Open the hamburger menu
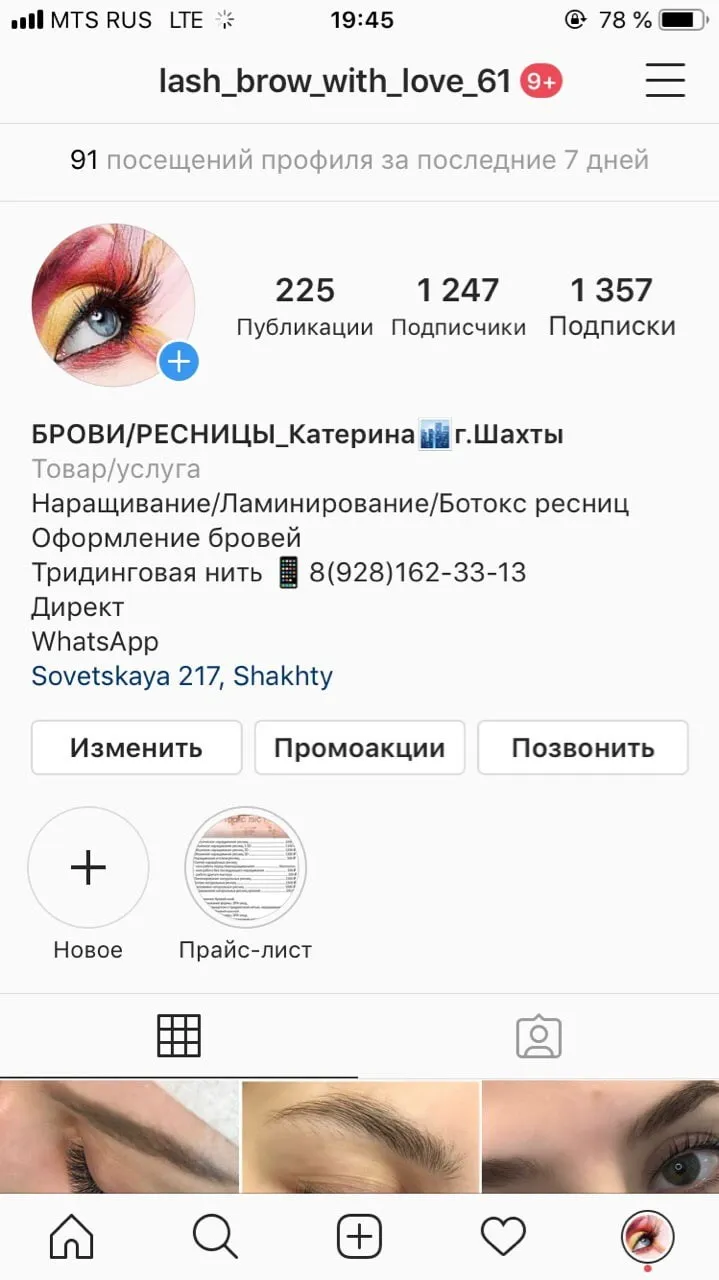This screenshot has width=719, height=1280. [x=665, y=80]
